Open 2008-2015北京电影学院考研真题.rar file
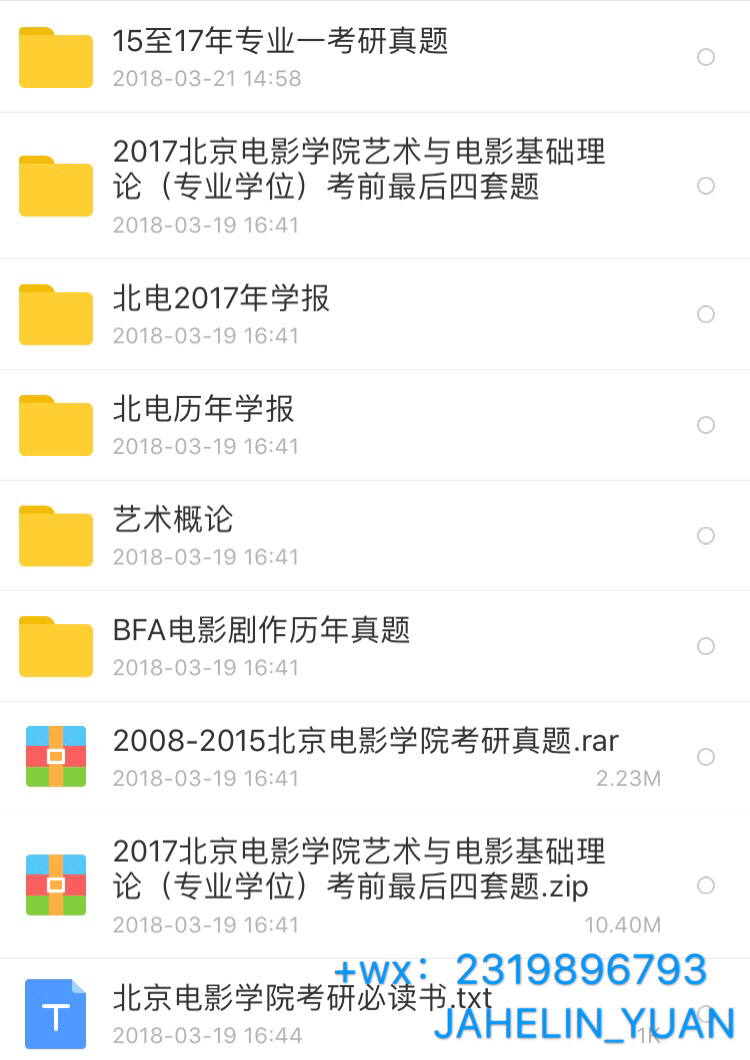 click(375, 757)
